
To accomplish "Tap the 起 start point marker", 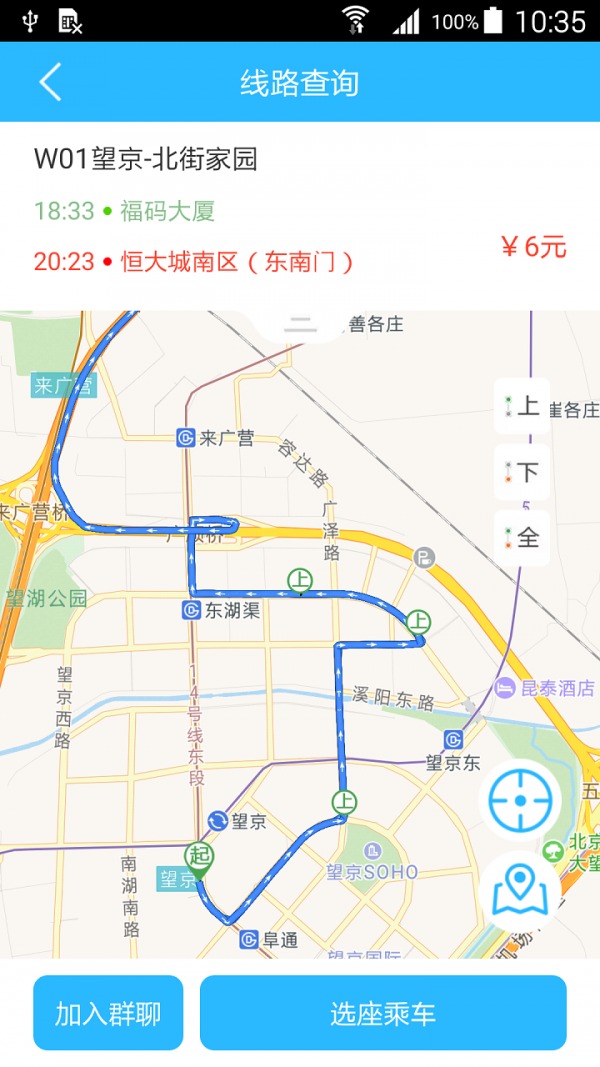I will click(x=199, y=859).
